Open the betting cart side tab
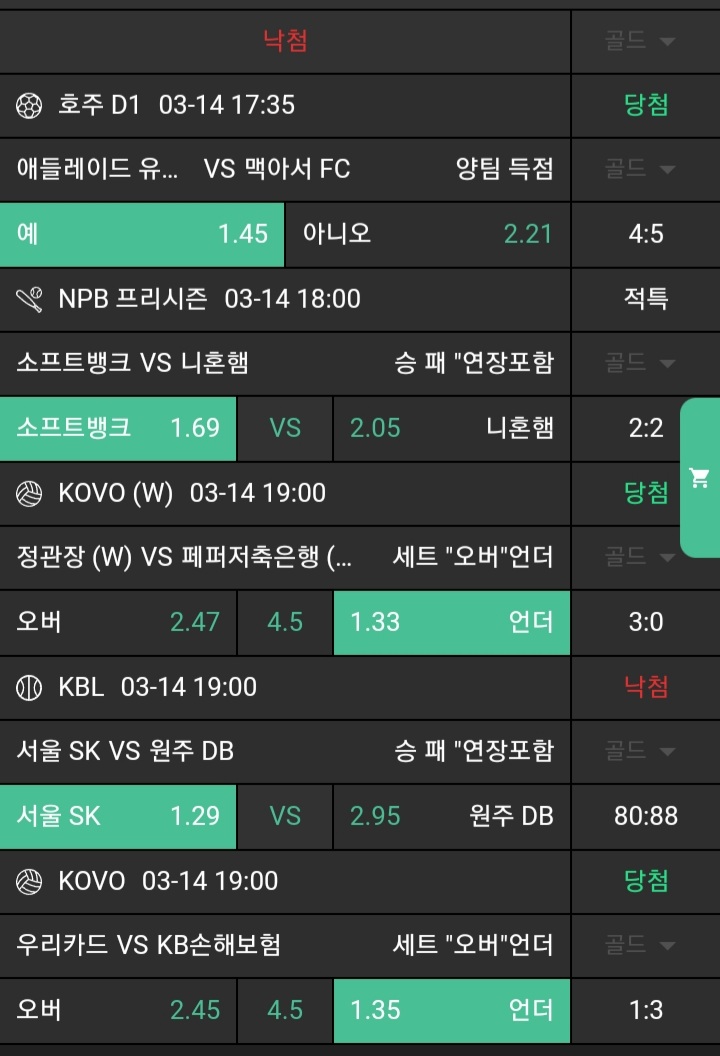The width and height of the screenshot is (720, 1056). click(x=700, y=478)
